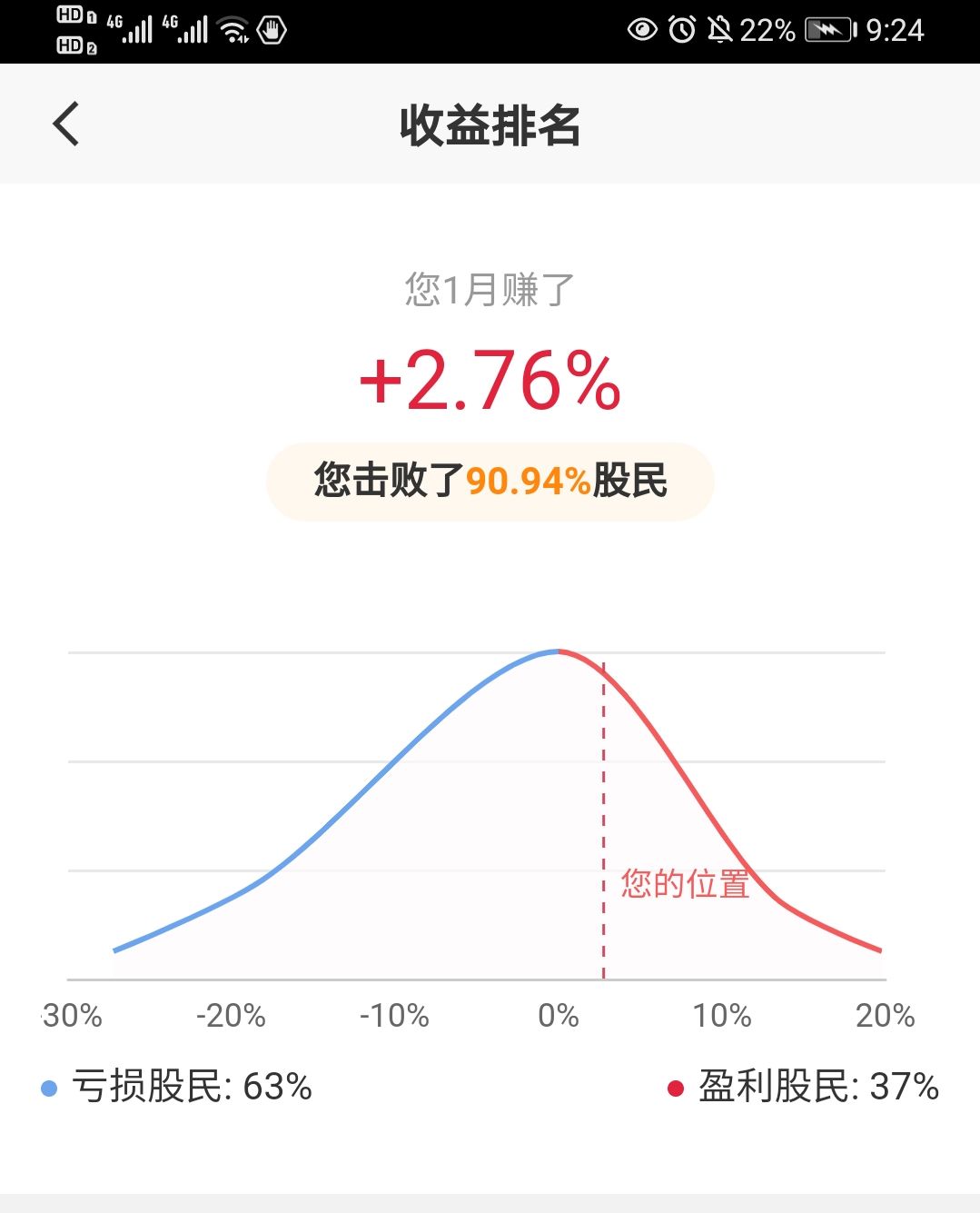This screenshot has height=1213, width=980.
Task: Tap the Wi-Fi icon in status bar
Action: click(234, 29)
